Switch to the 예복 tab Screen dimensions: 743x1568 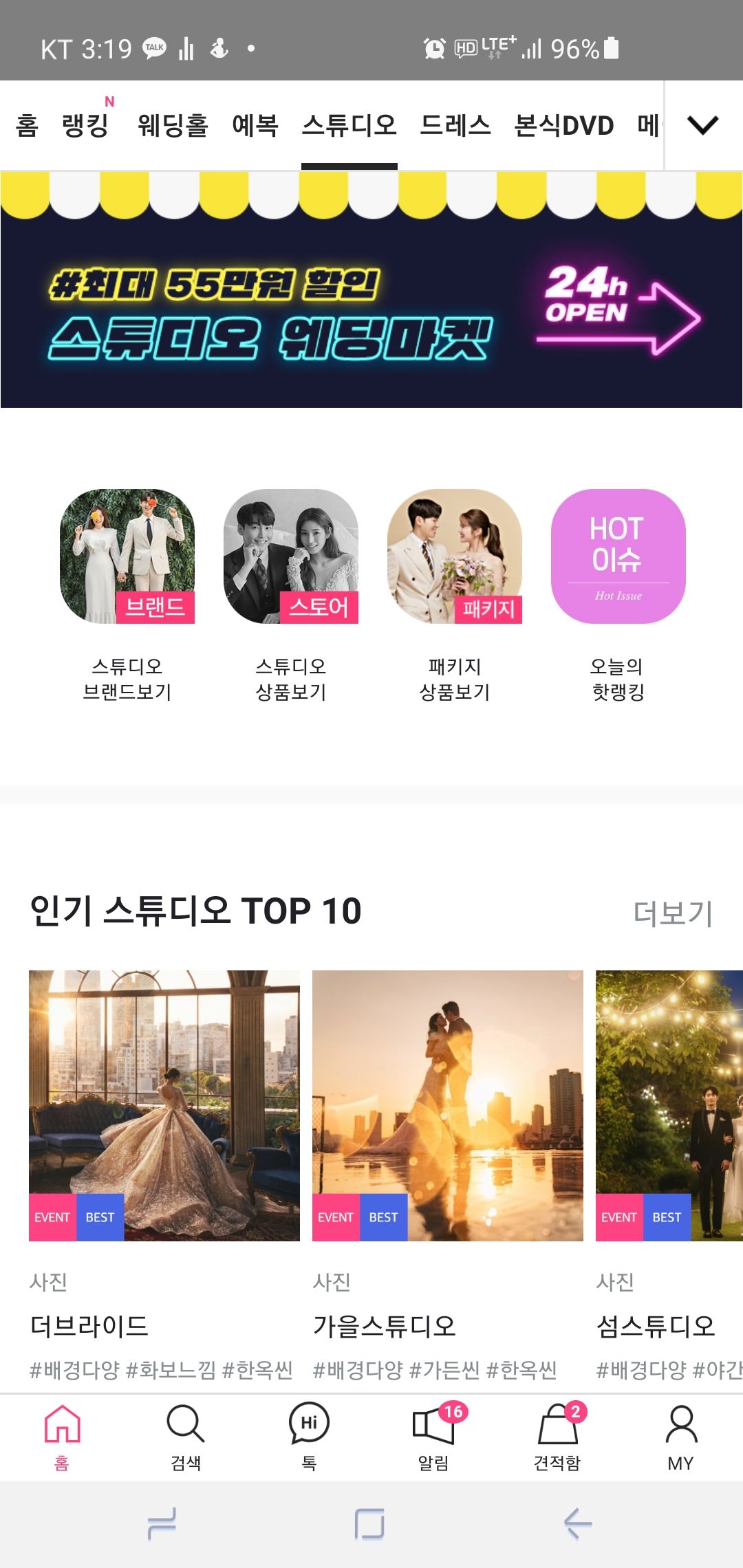(255, 125)
